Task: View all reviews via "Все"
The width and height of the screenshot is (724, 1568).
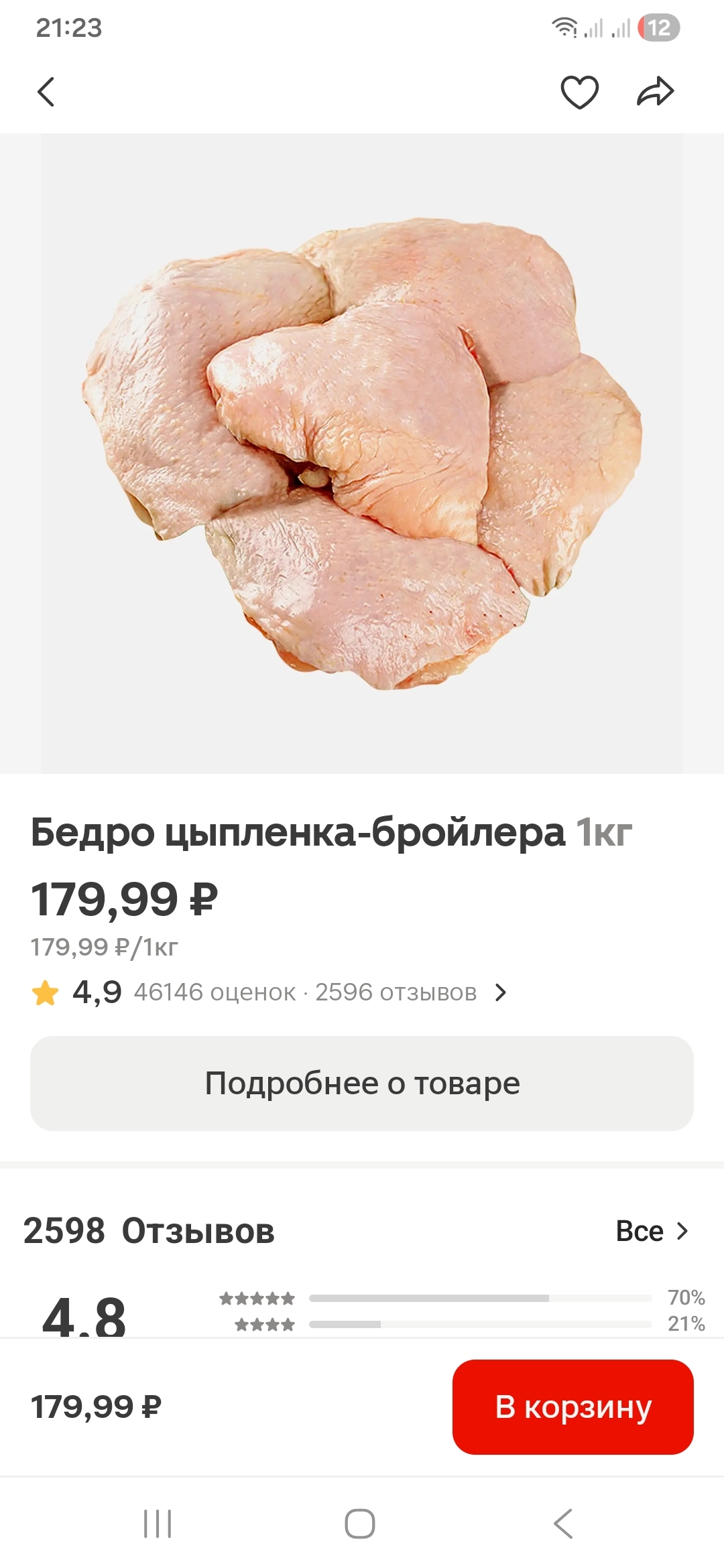Action: 652,1231
